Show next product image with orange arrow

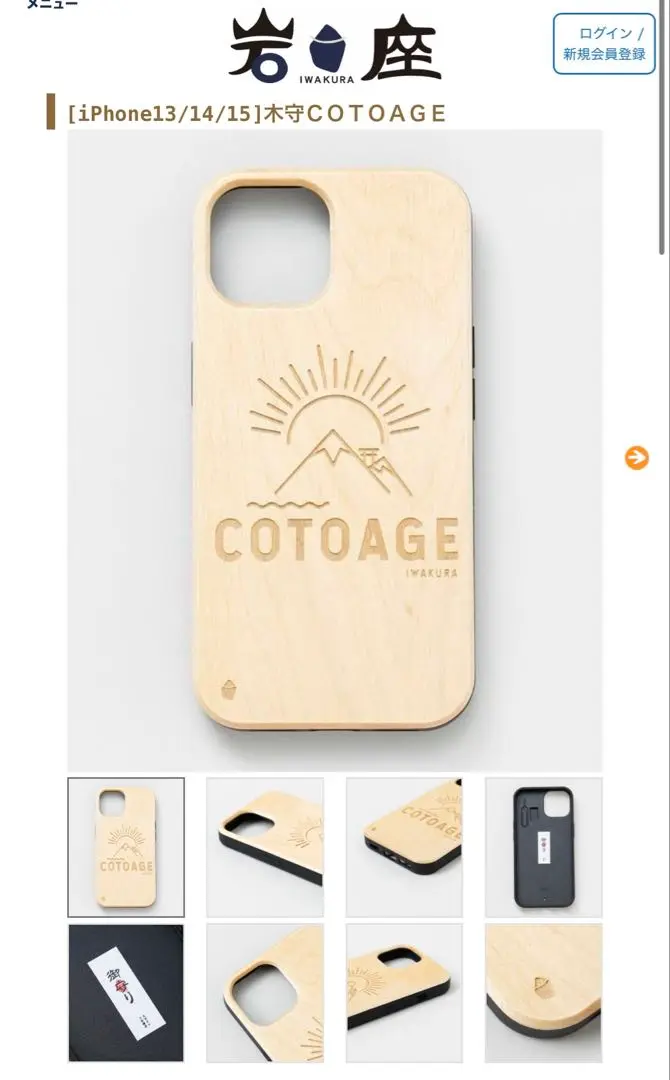point(636,457)
